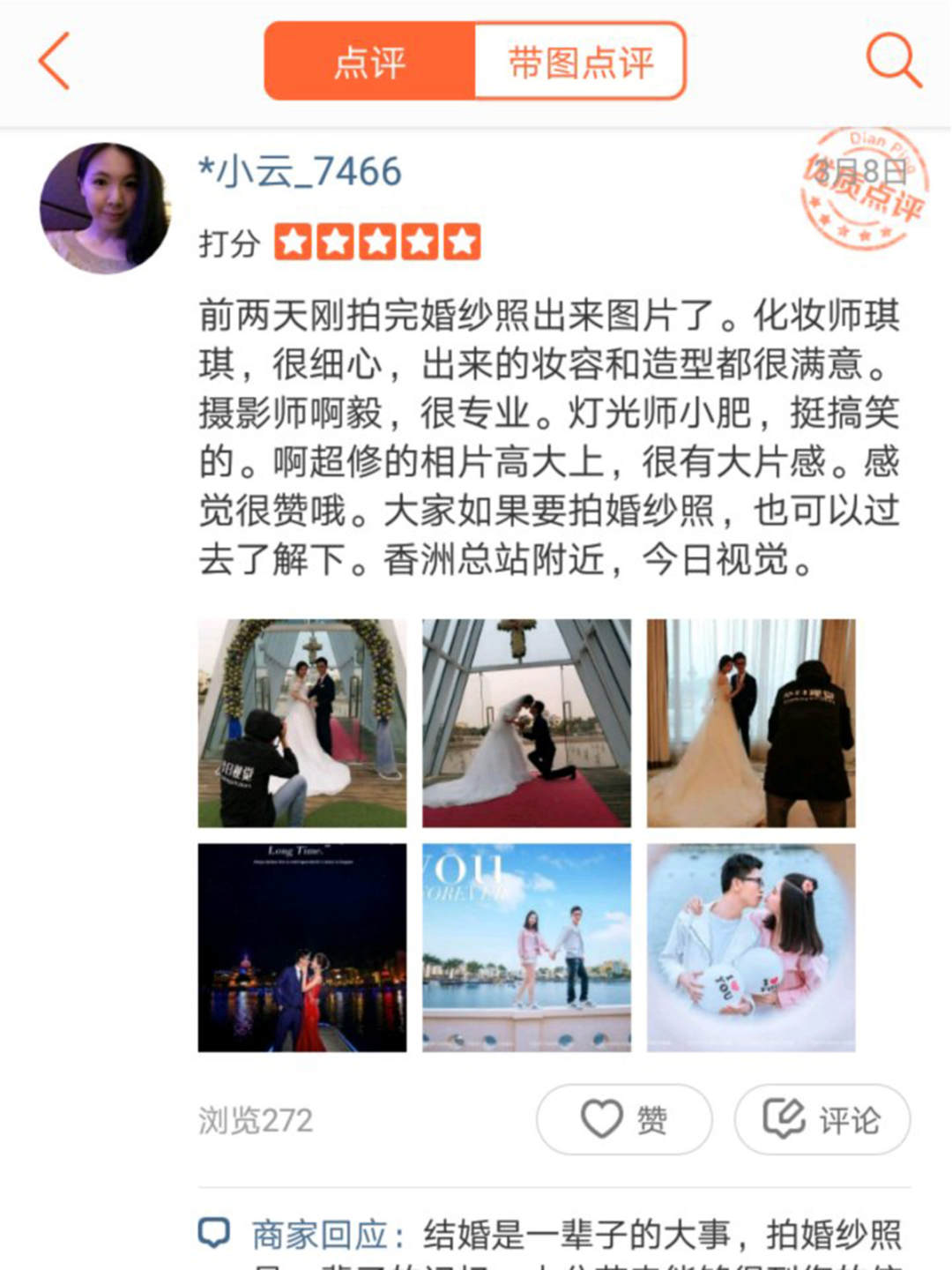
Task: Open the search magnifier icon
Action: point(893,60)
